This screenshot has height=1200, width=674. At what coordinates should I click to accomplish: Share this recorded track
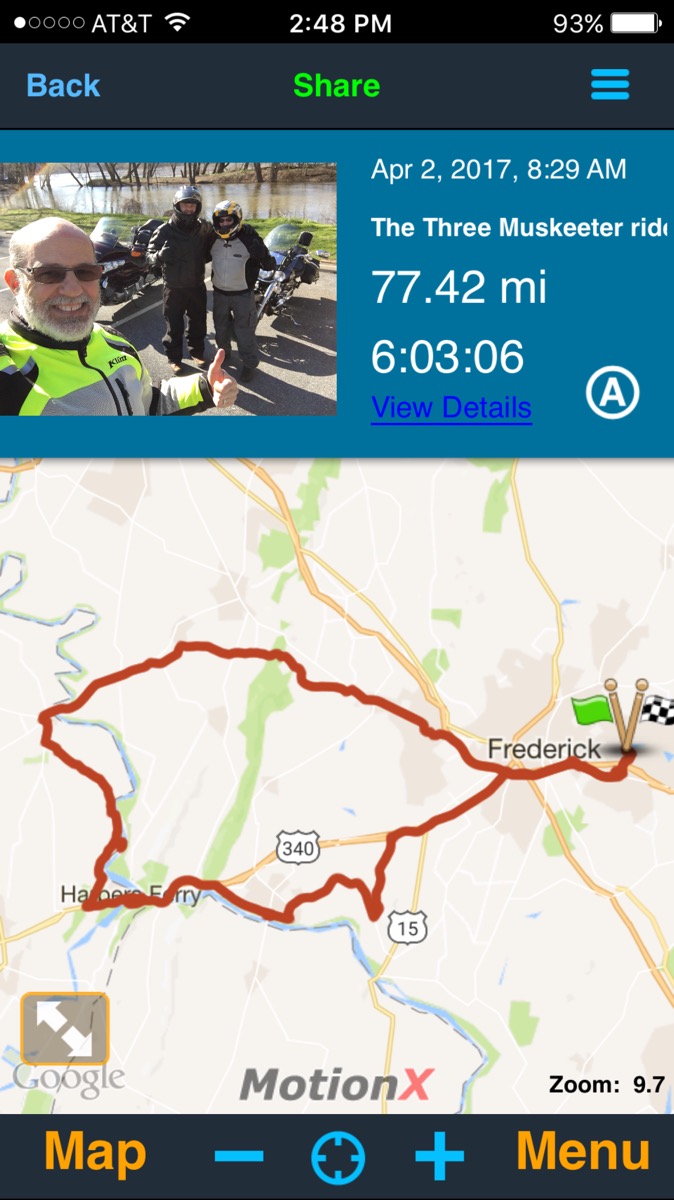click(x=336, y=86)
